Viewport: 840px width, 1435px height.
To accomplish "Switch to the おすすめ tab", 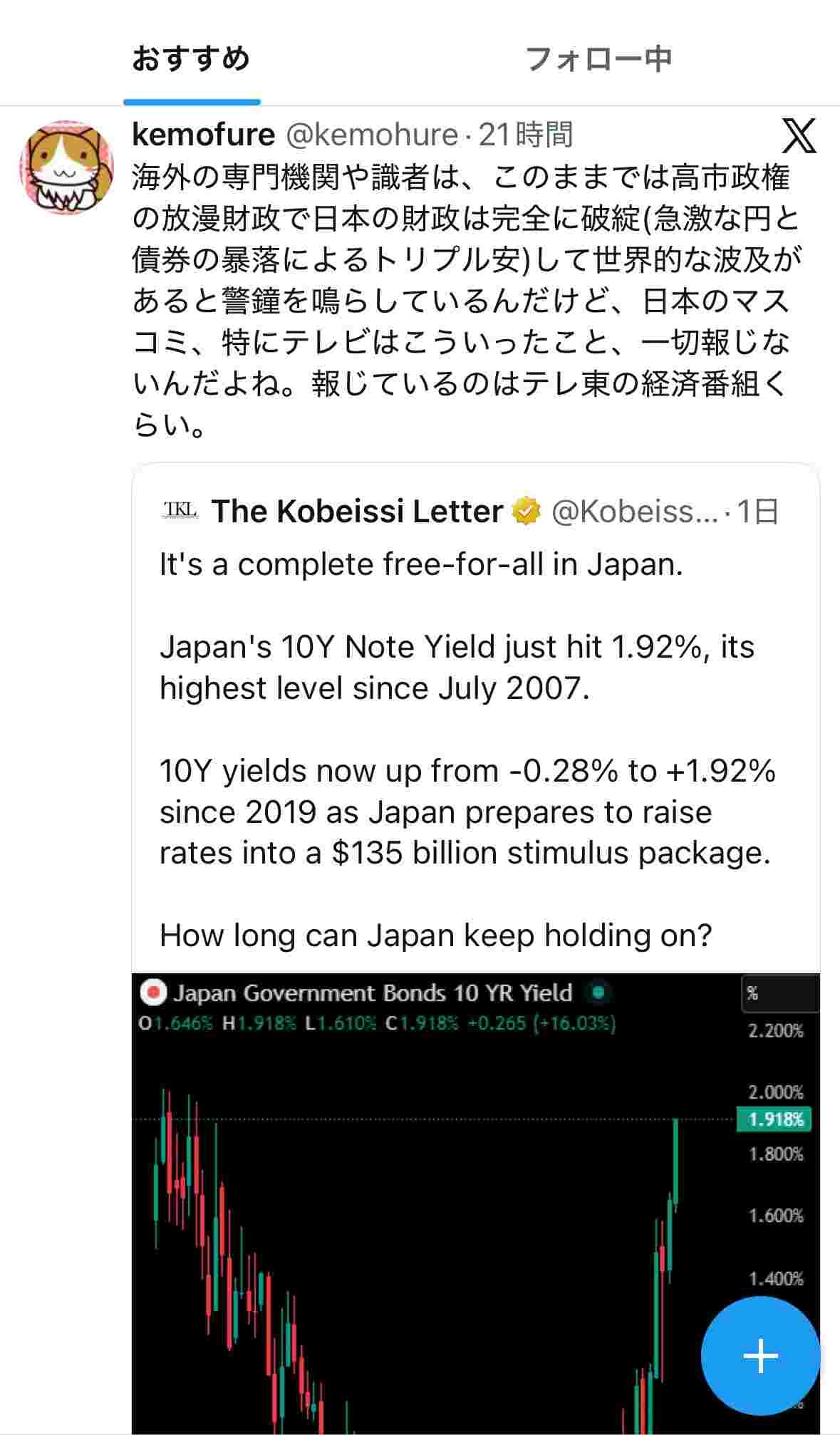I will pyautogui.click(x=191, y=59).
